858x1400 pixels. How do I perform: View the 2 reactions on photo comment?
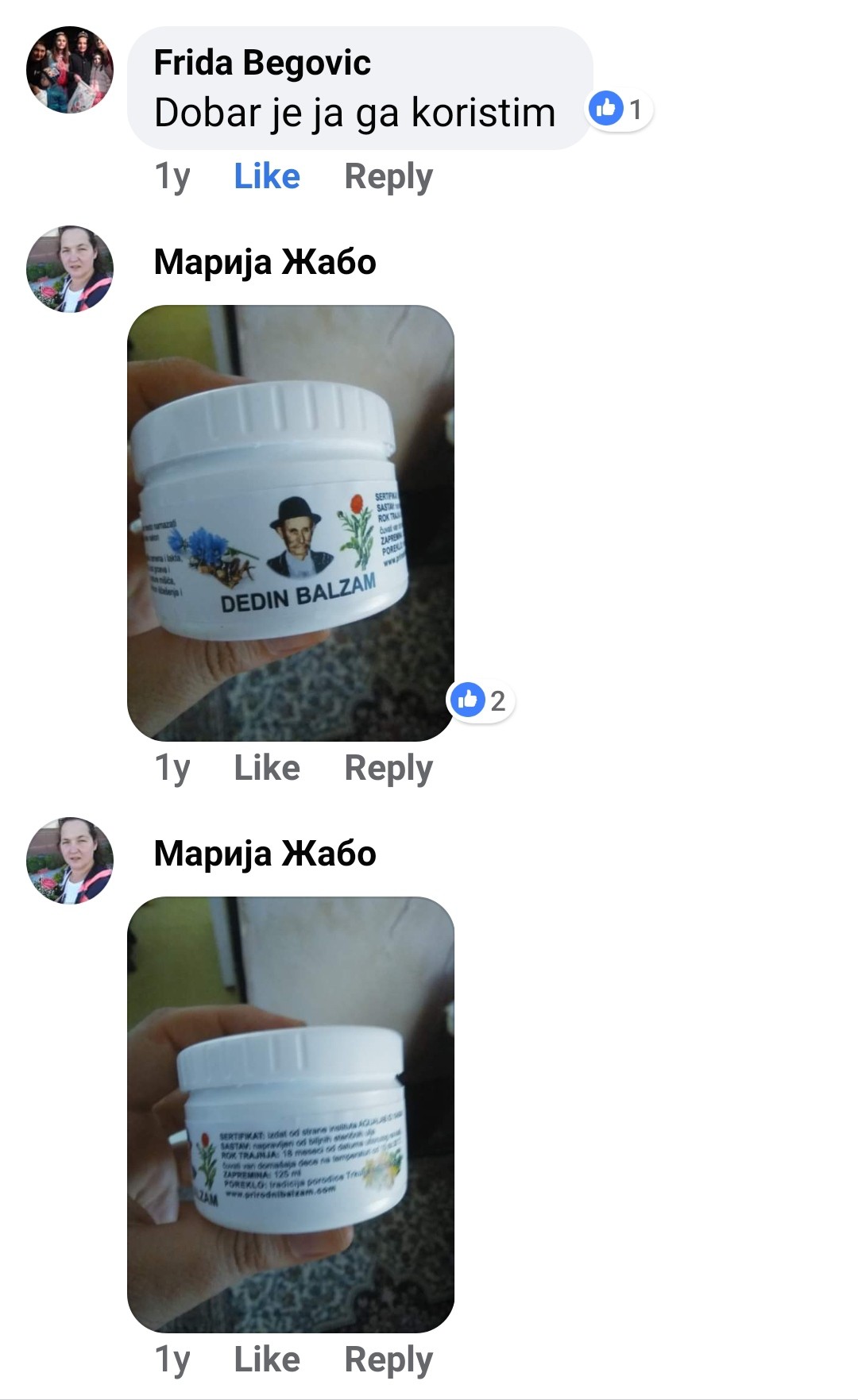(481, 700)
